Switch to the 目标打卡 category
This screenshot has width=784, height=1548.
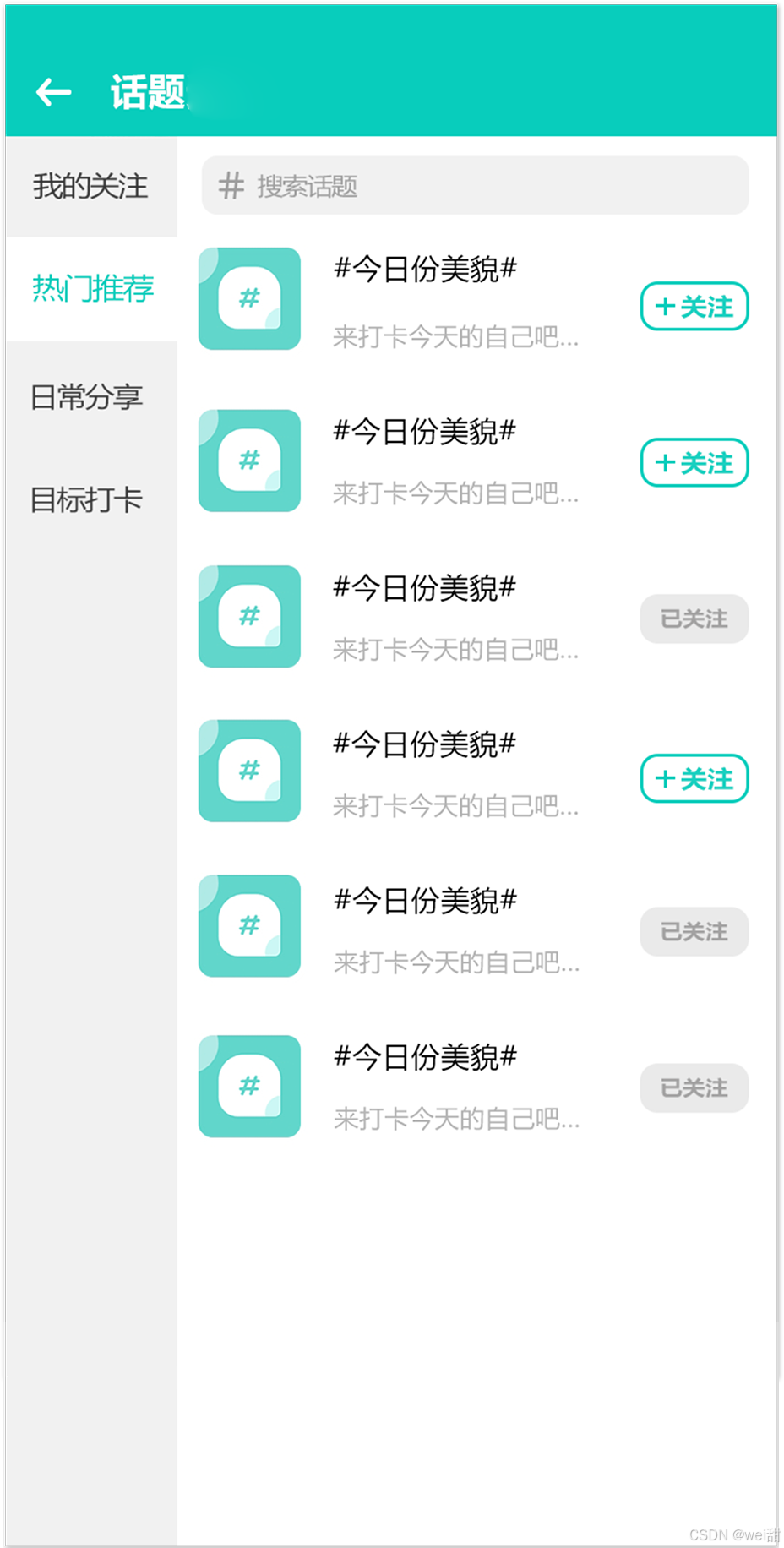pos(87,499)
